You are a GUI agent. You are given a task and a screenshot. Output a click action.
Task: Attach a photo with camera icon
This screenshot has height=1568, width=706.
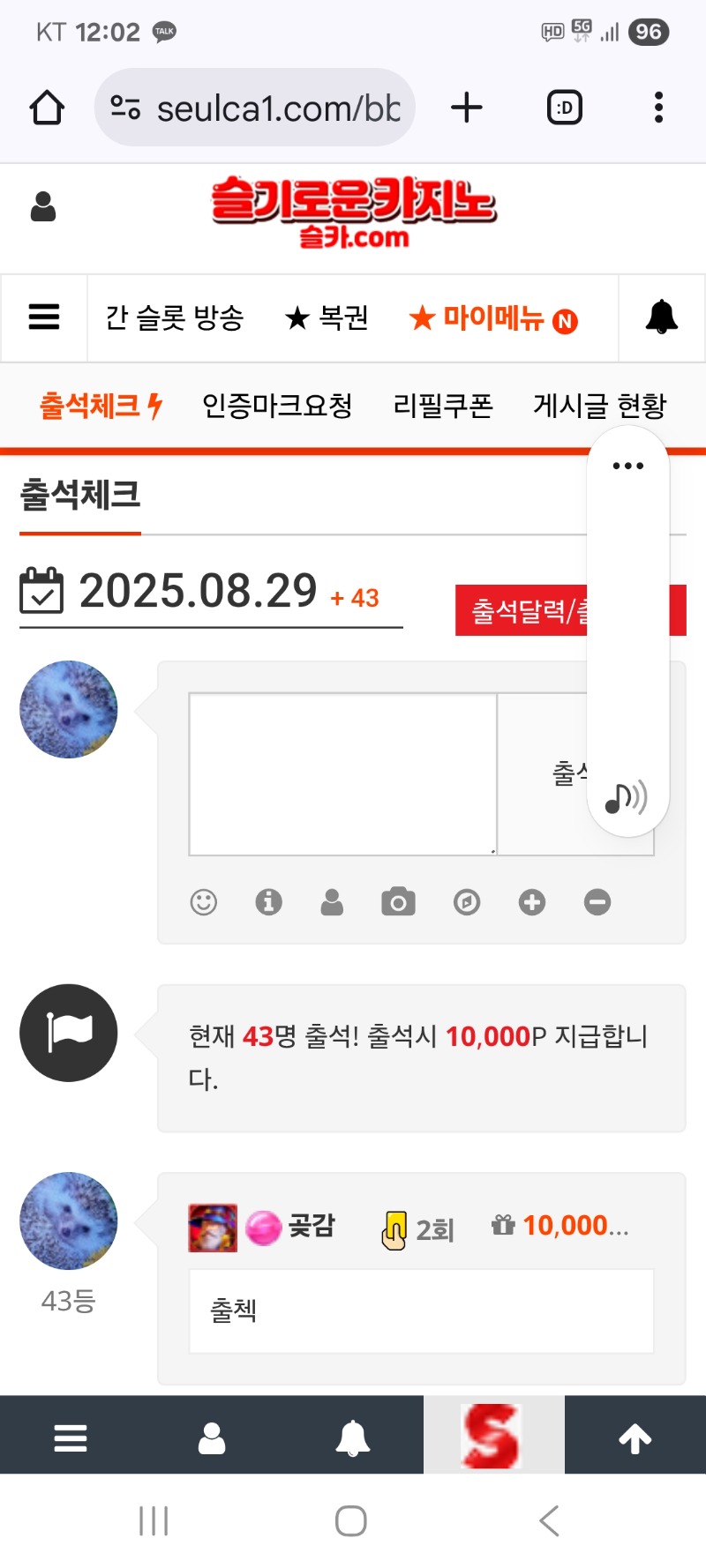[x=398, y=902]
